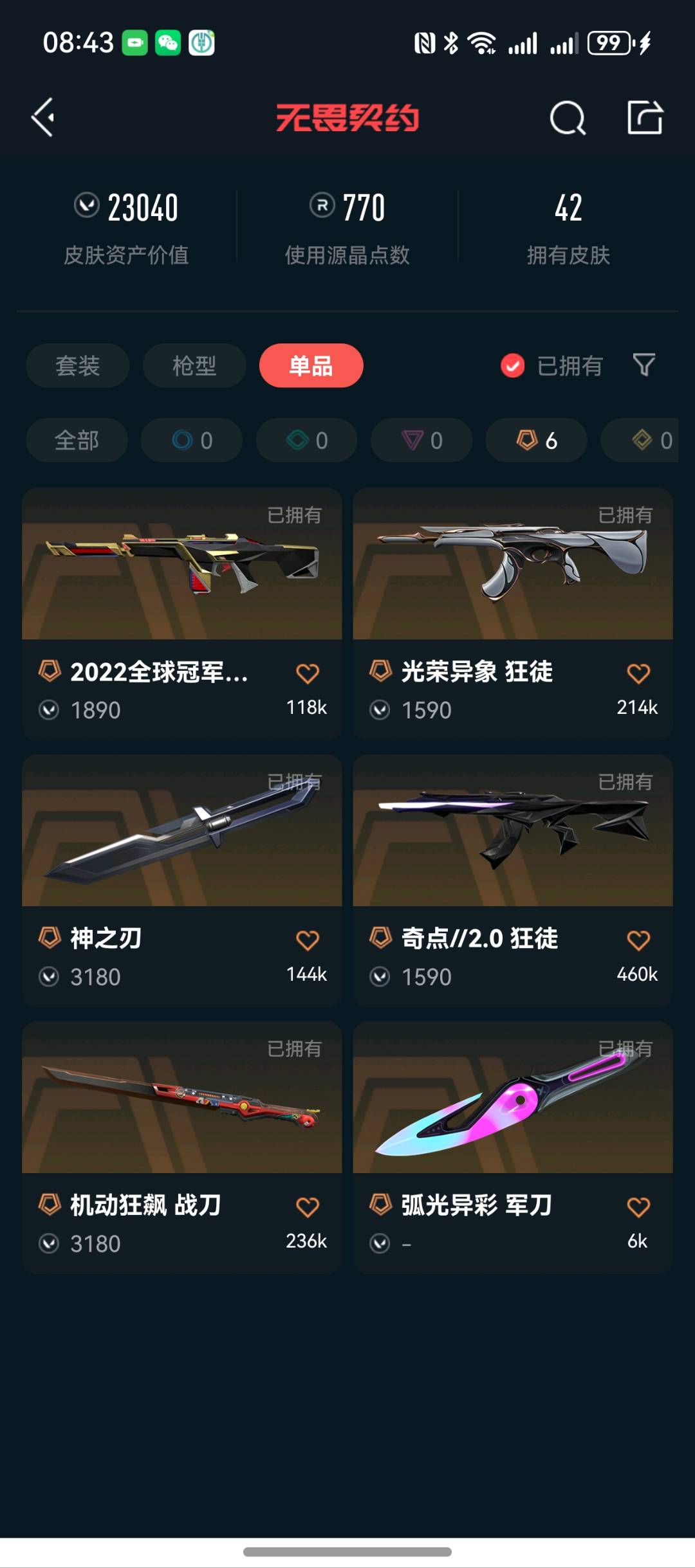695x1568 pixels.
Task: Switch to the 套装 tab
Action: pyautogui.click(x=77, y=366)
